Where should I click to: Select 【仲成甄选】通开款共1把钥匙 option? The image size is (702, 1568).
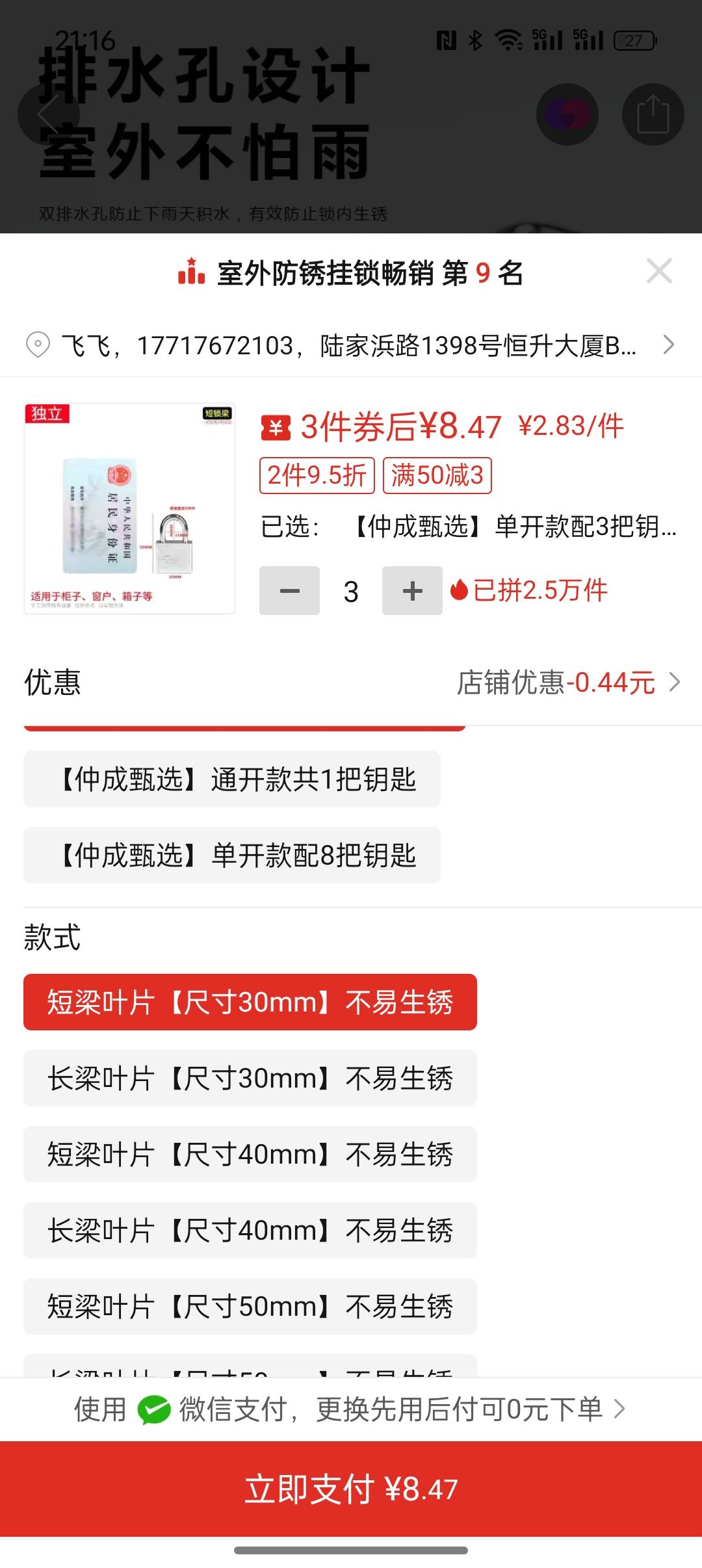pos(232,779)
